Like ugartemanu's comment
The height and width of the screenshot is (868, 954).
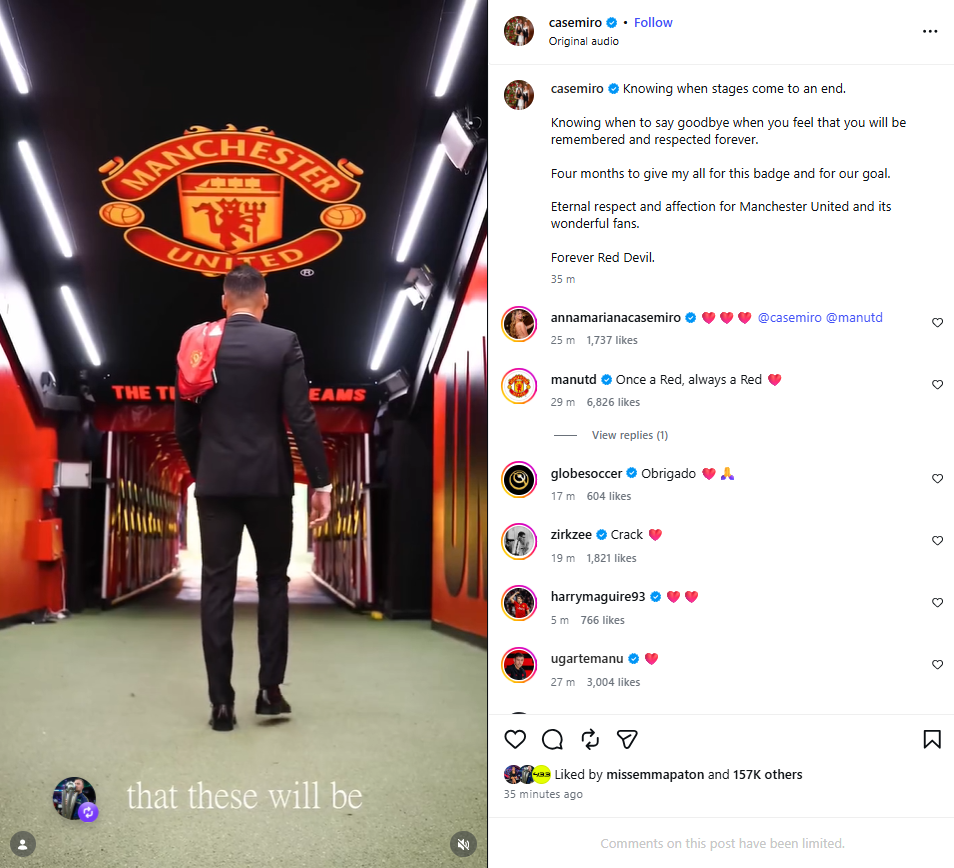pos(937,665)
